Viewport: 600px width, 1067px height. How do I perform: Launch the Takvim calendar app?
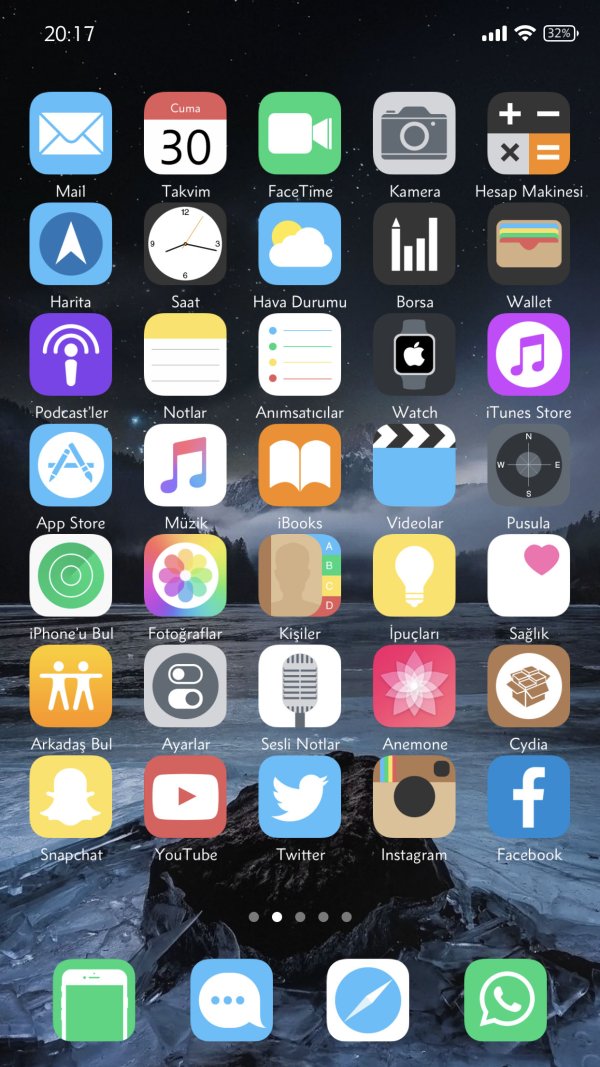[185, 134]
